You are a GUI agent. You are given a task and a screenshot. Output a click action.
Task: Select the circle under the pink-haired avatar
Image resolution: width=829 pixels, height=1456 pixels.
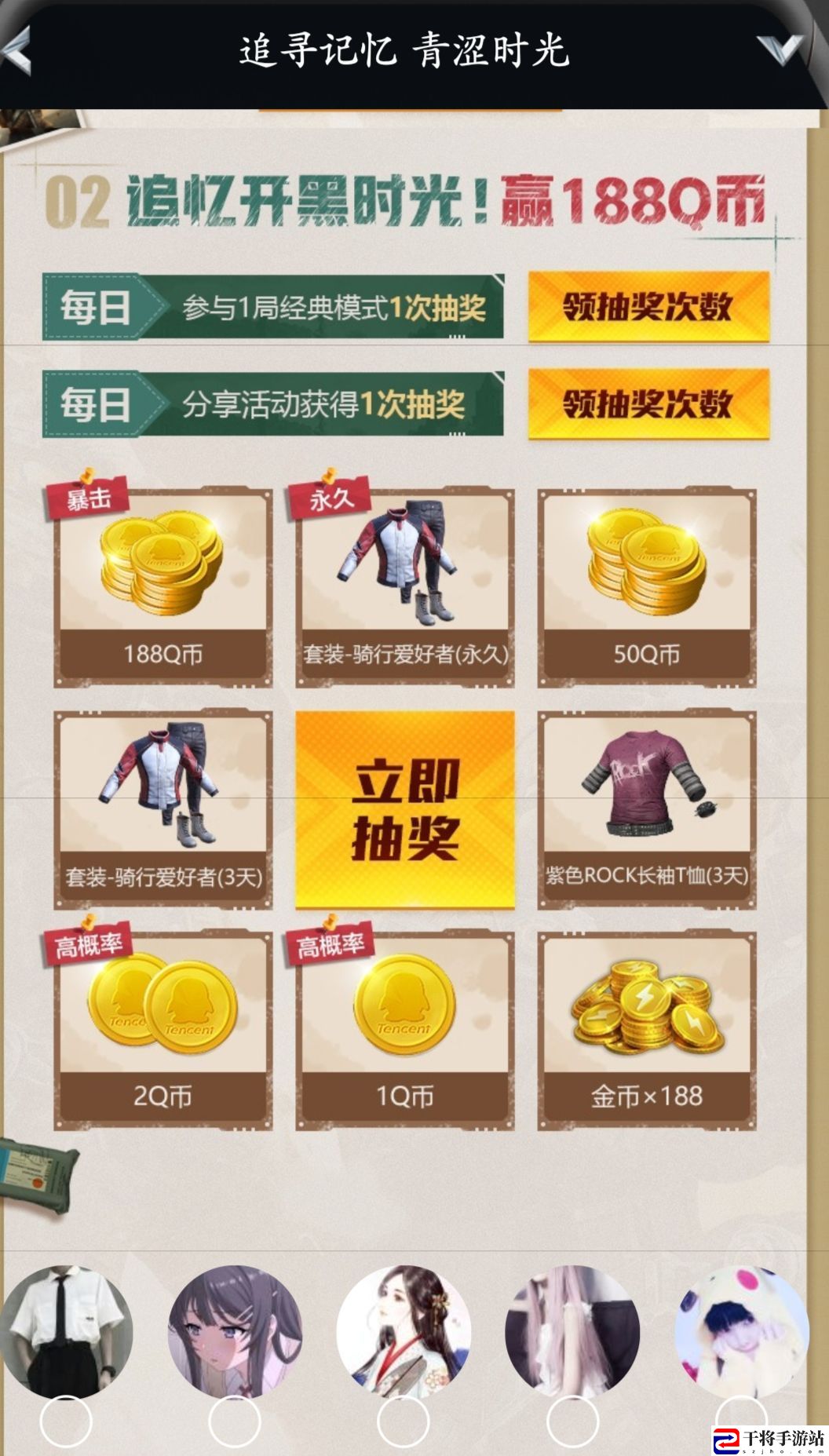[572, 1421]
